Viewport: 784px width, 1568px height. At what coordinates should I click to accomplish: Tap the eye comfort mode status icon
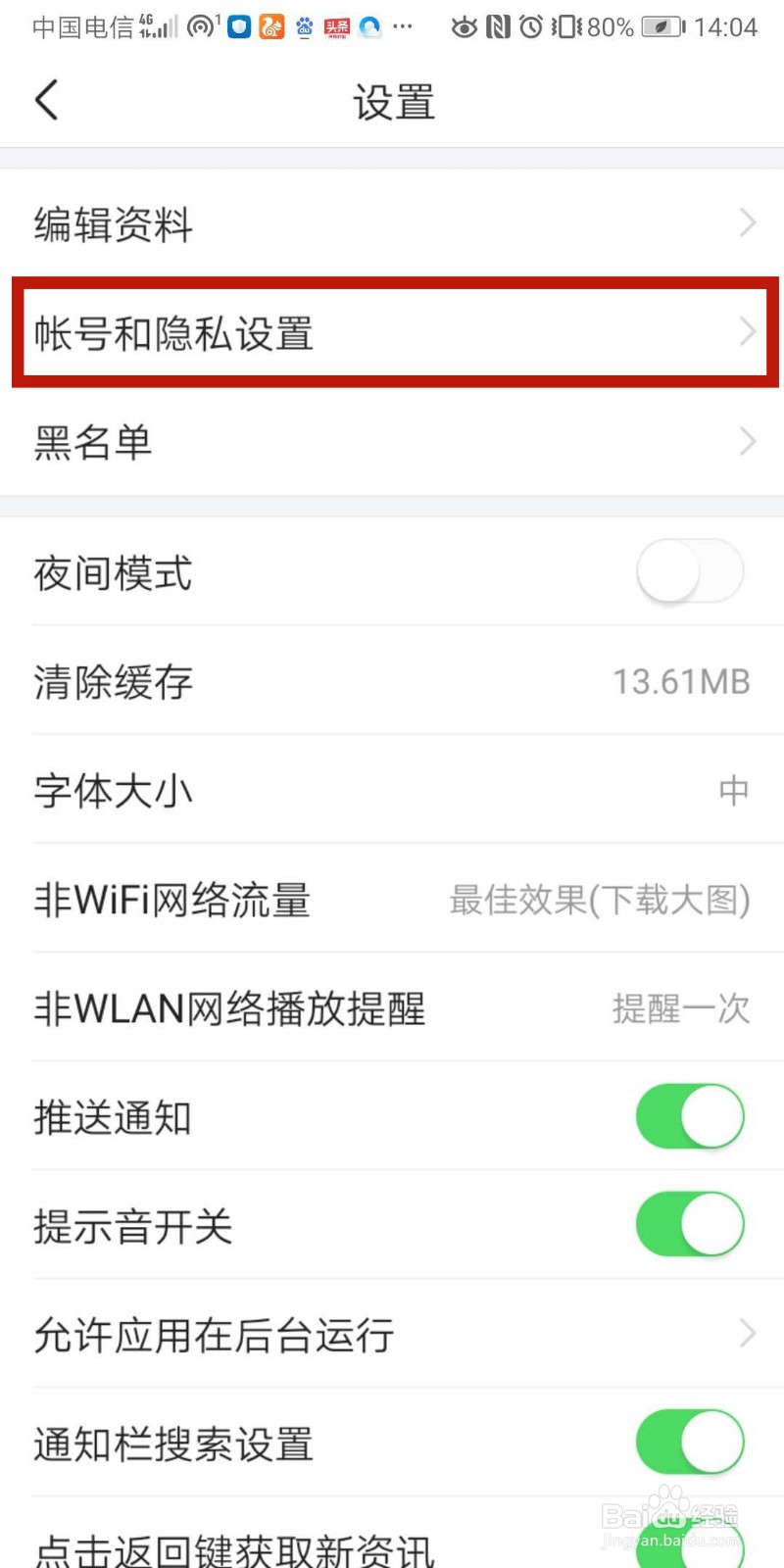pos(464,27)
